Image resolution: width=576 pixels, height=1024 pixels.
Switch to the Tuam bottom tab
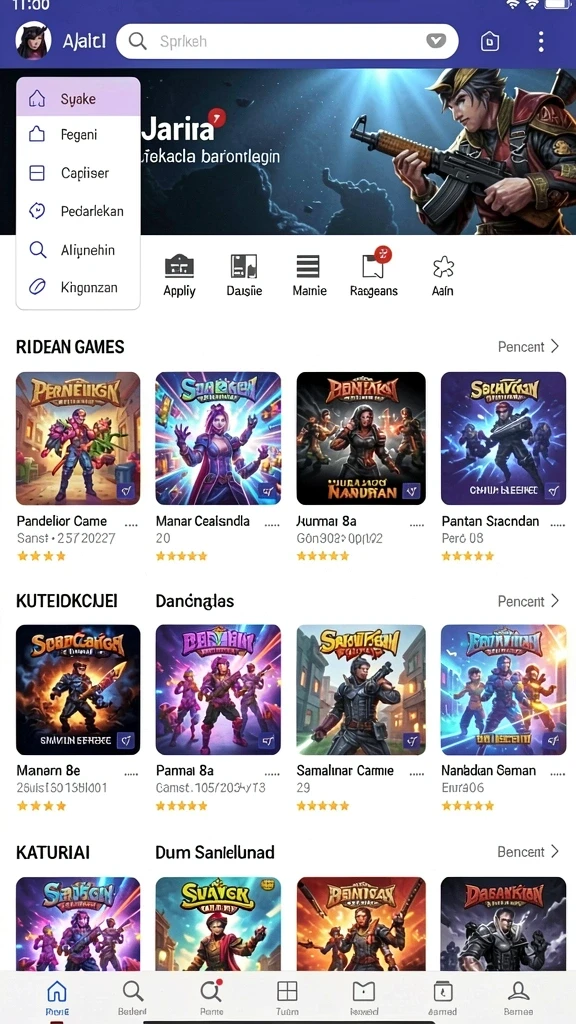(287, 998)
